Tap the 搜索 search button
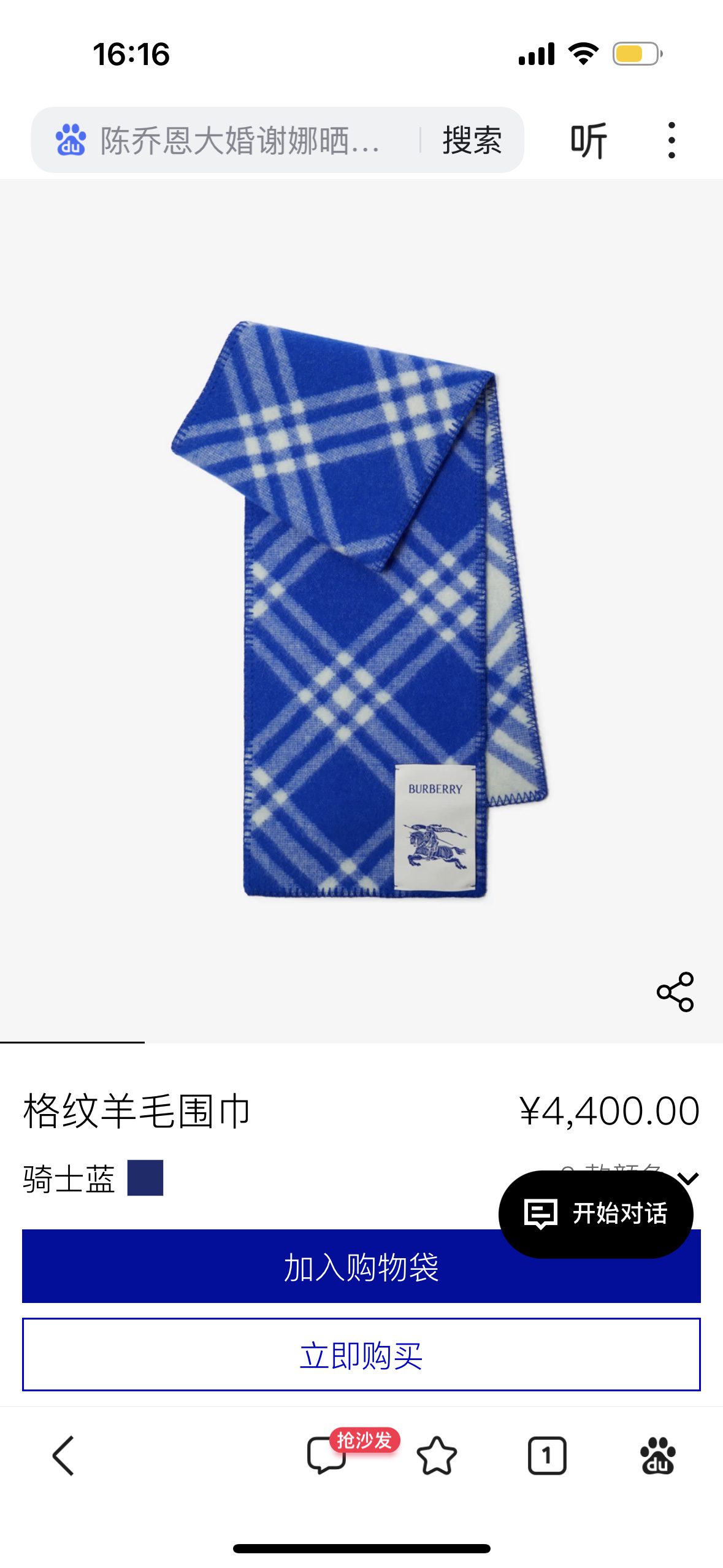 (x=472, y=140)
